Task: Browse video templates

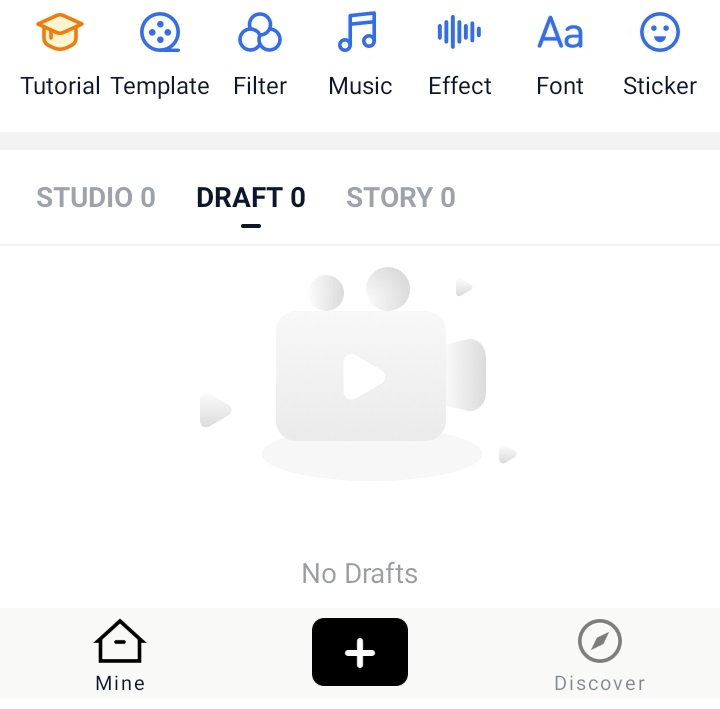Action: (160, 54)
